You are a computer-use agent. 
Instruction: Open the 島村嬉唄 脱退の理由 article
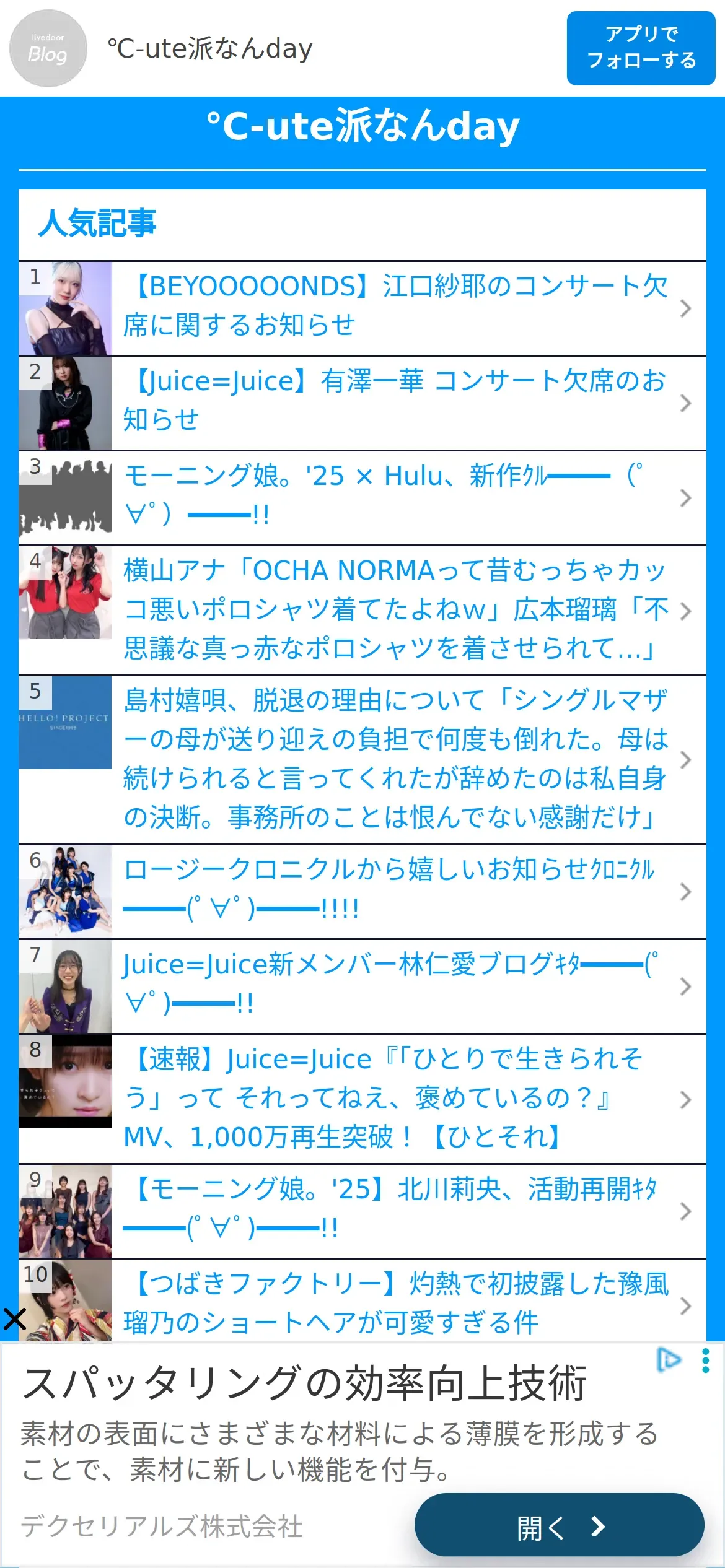pos(395,759)
